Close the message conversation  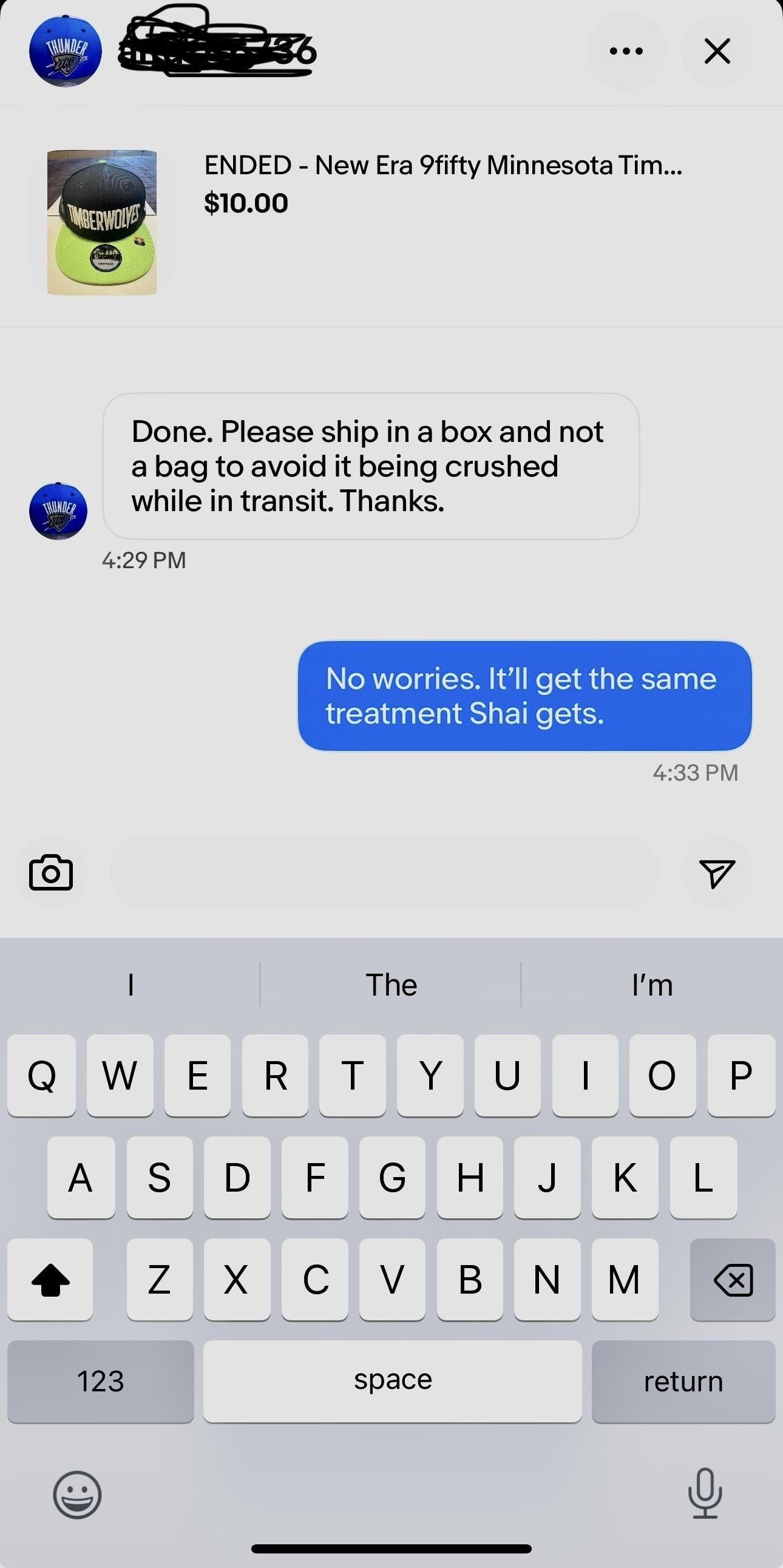(x=717, y=51)
